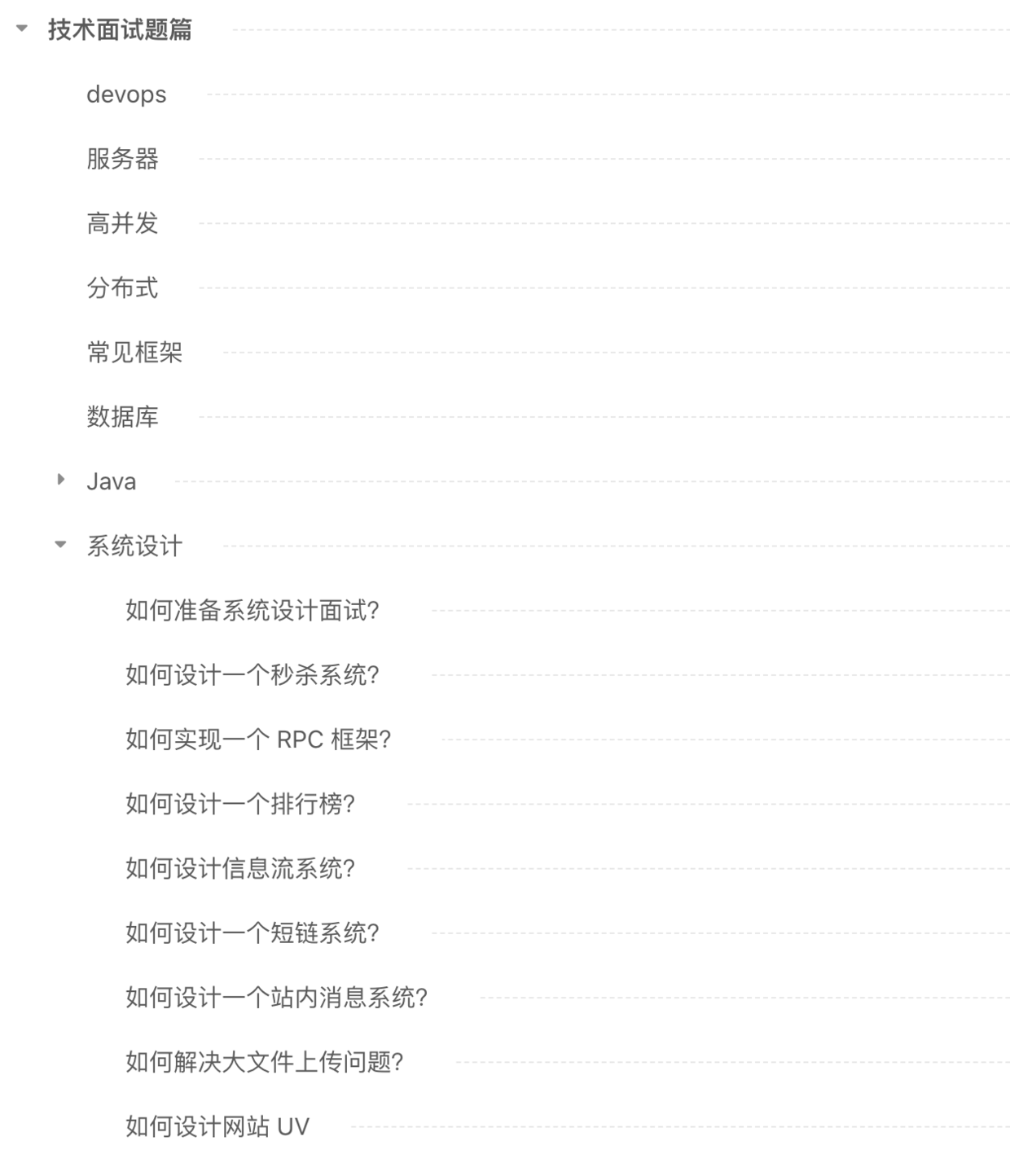
Task: Select the 分布式 entry
Action: (122, 287)
